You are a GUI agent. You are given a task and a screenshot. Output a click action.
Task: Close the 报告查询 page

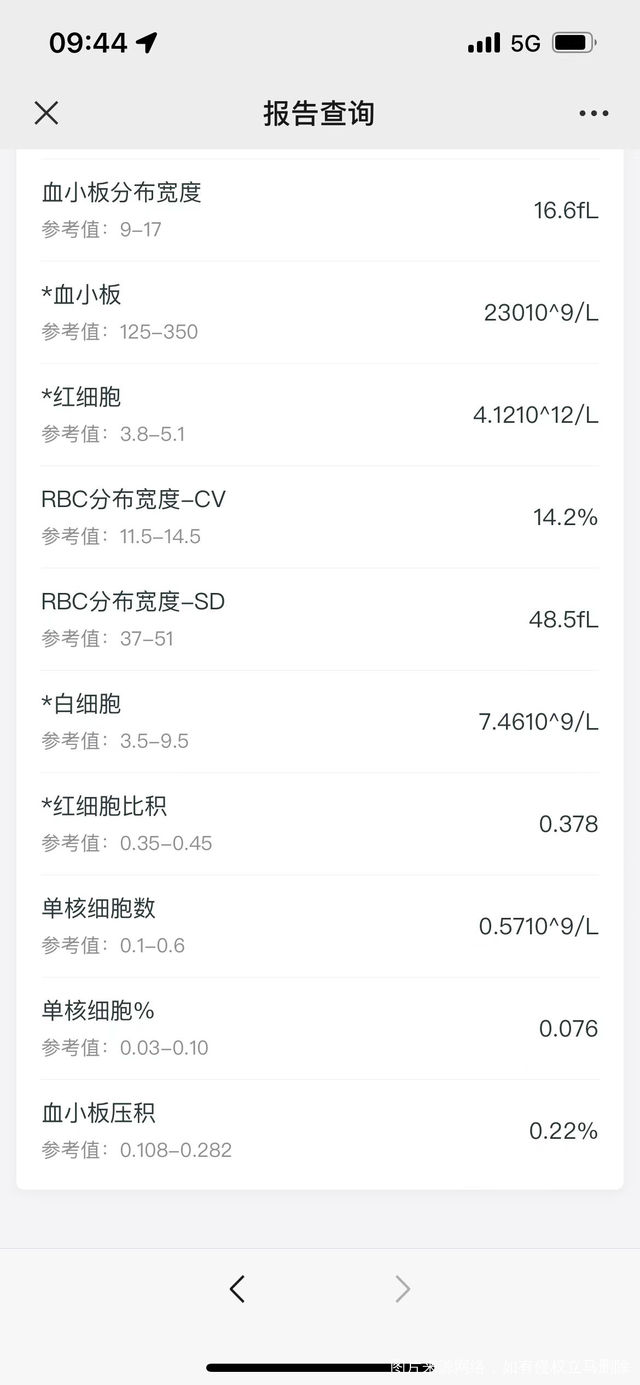point(46,113)
